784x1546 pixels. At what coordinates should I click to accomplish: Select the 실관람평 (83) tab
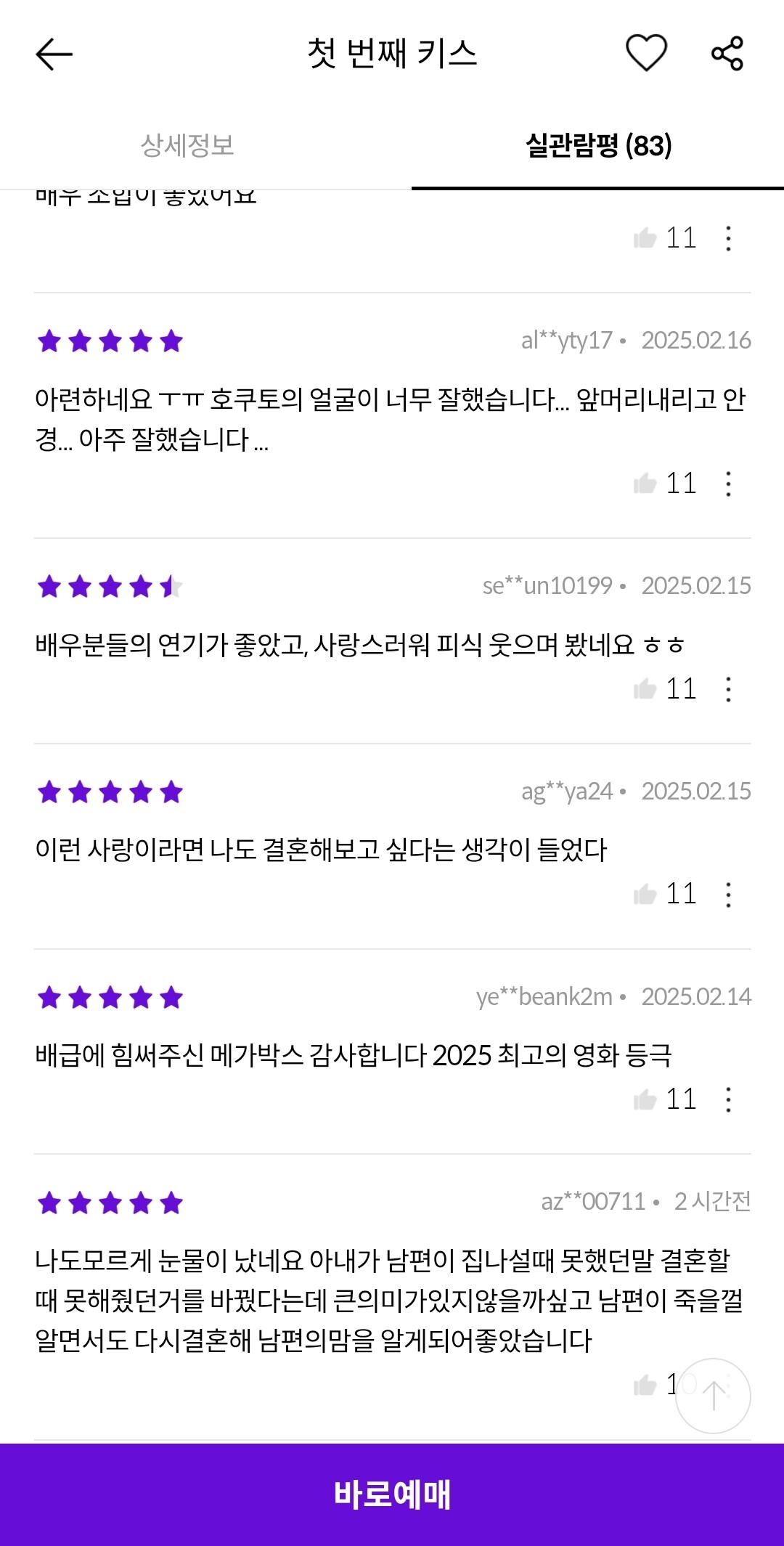tap(598, 145)
